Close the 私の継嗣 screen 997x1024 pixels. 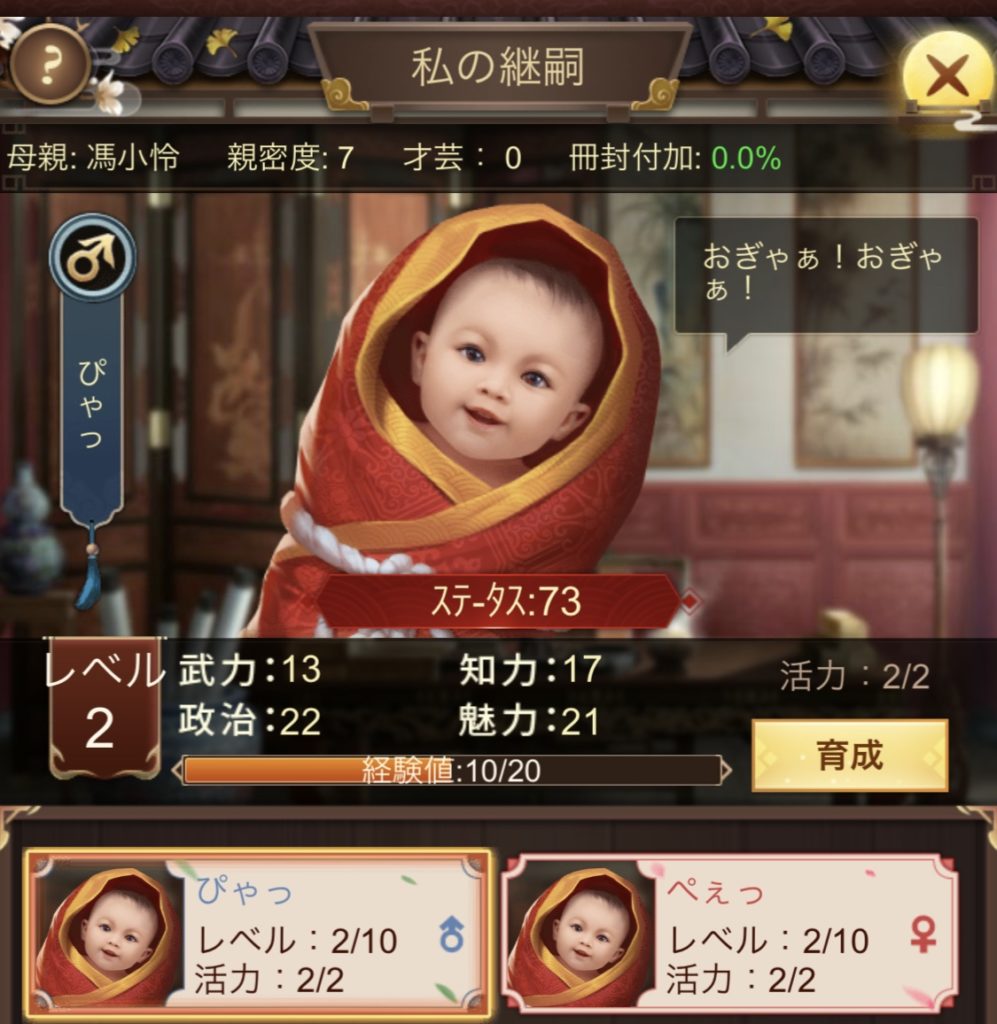[x=946, y=75]
